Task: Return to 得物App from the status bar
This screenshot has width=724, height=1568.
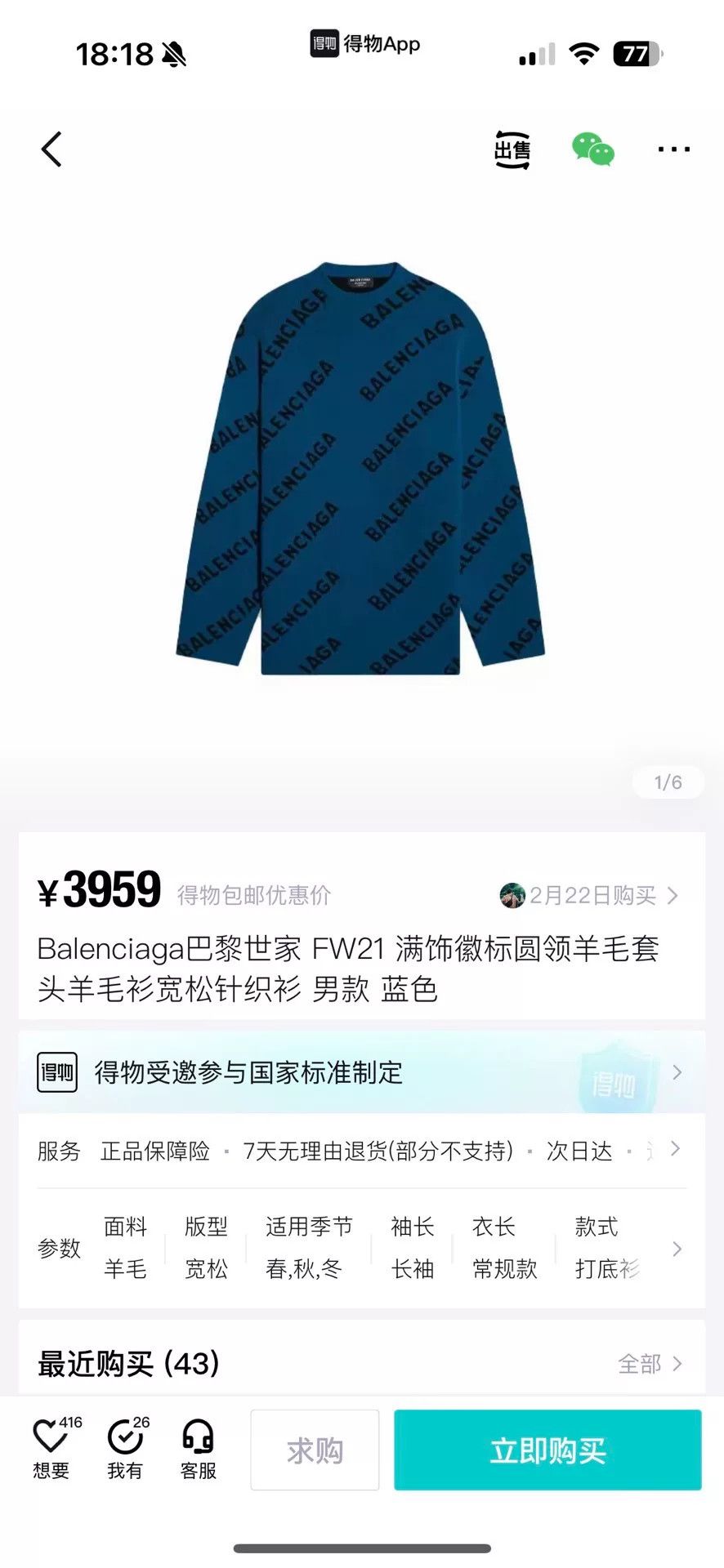Action: pyautogui.click(x=364, y=43)
